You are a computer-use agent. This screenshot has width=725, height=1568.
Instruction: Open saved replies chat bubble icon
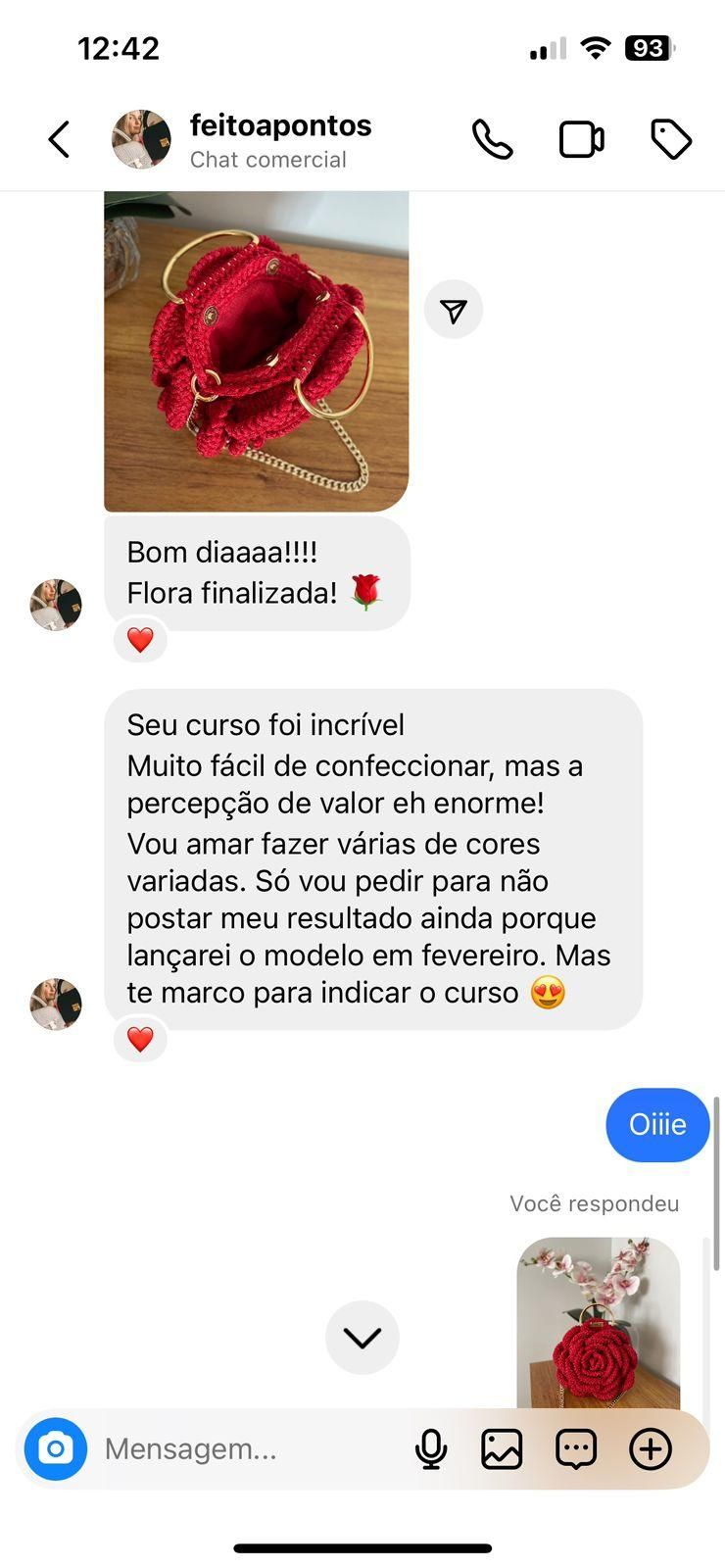click(x=576, y=1448)
